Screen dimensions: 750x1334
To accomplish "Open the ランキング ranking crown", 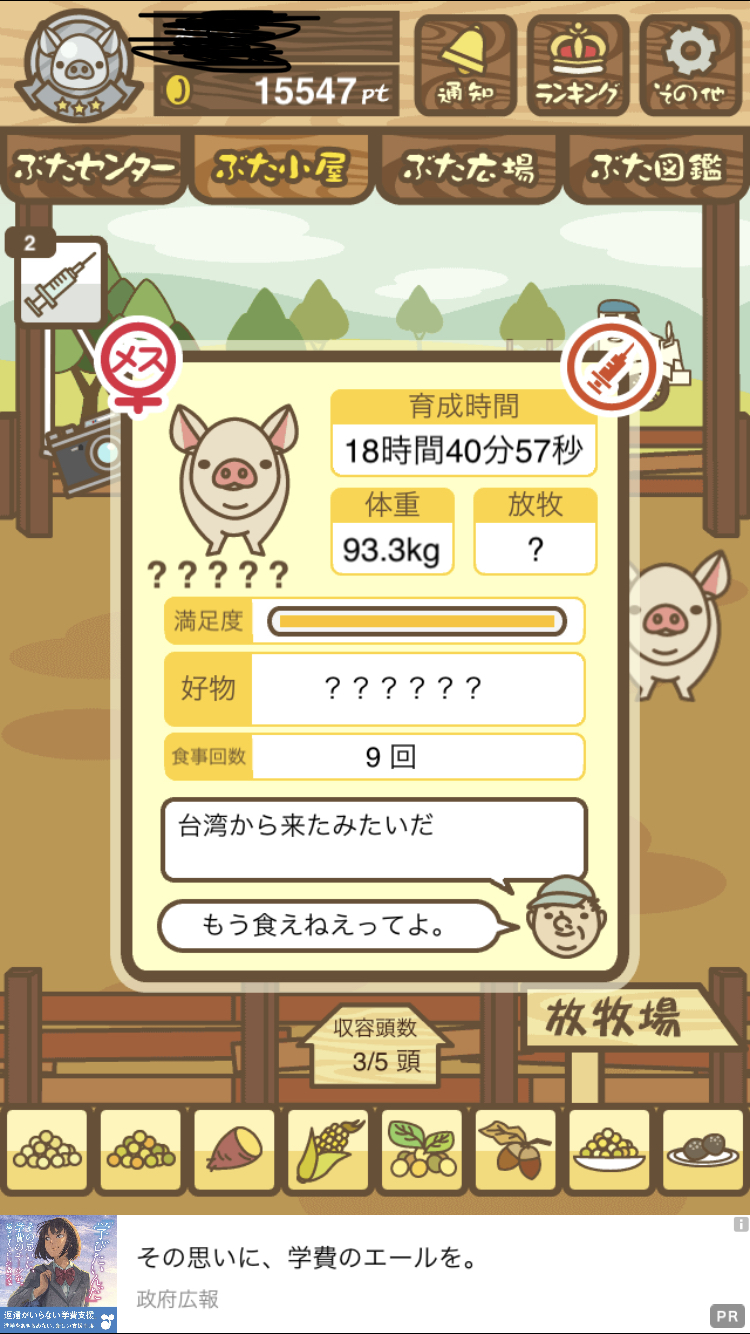I will tap(578, 66).
